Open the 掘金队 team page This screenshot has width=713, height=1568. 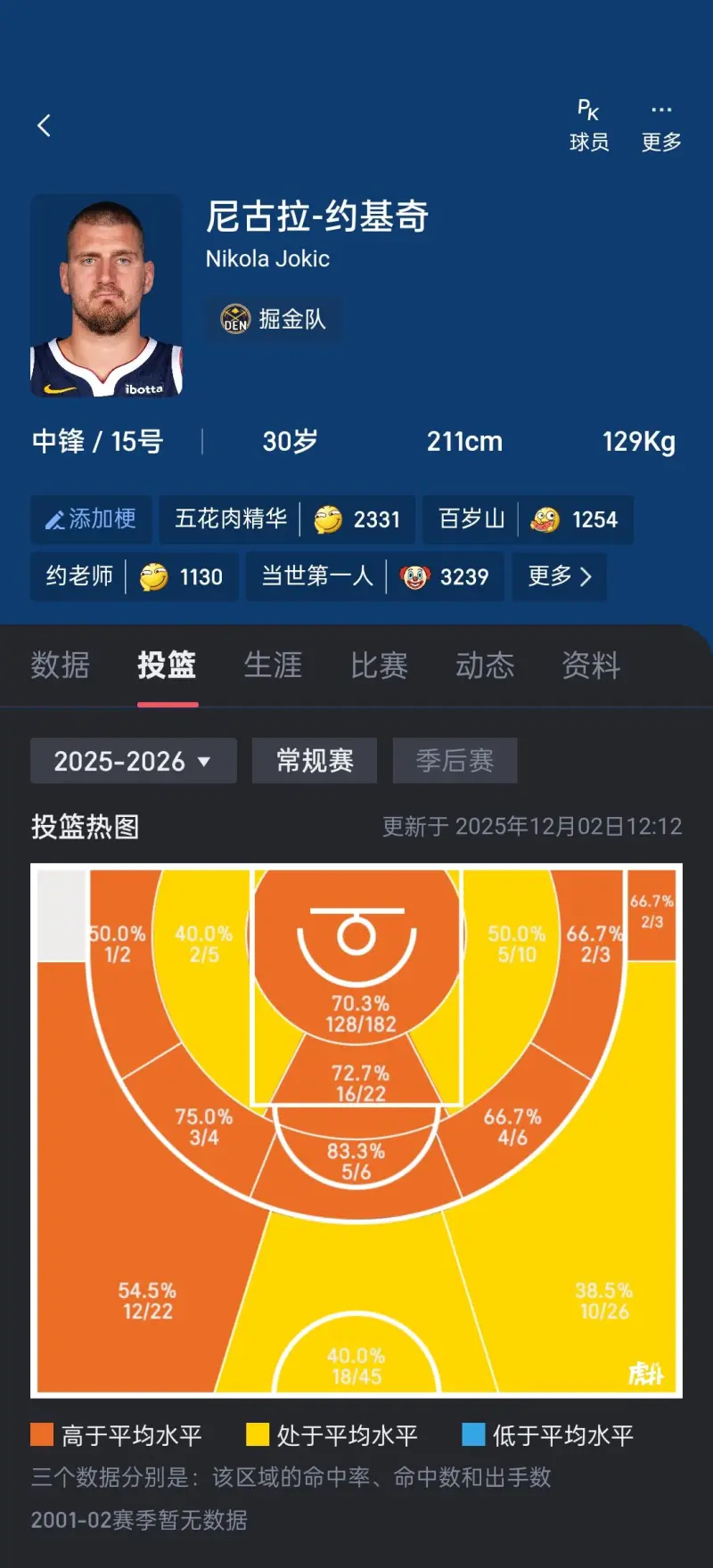(275, 319)
